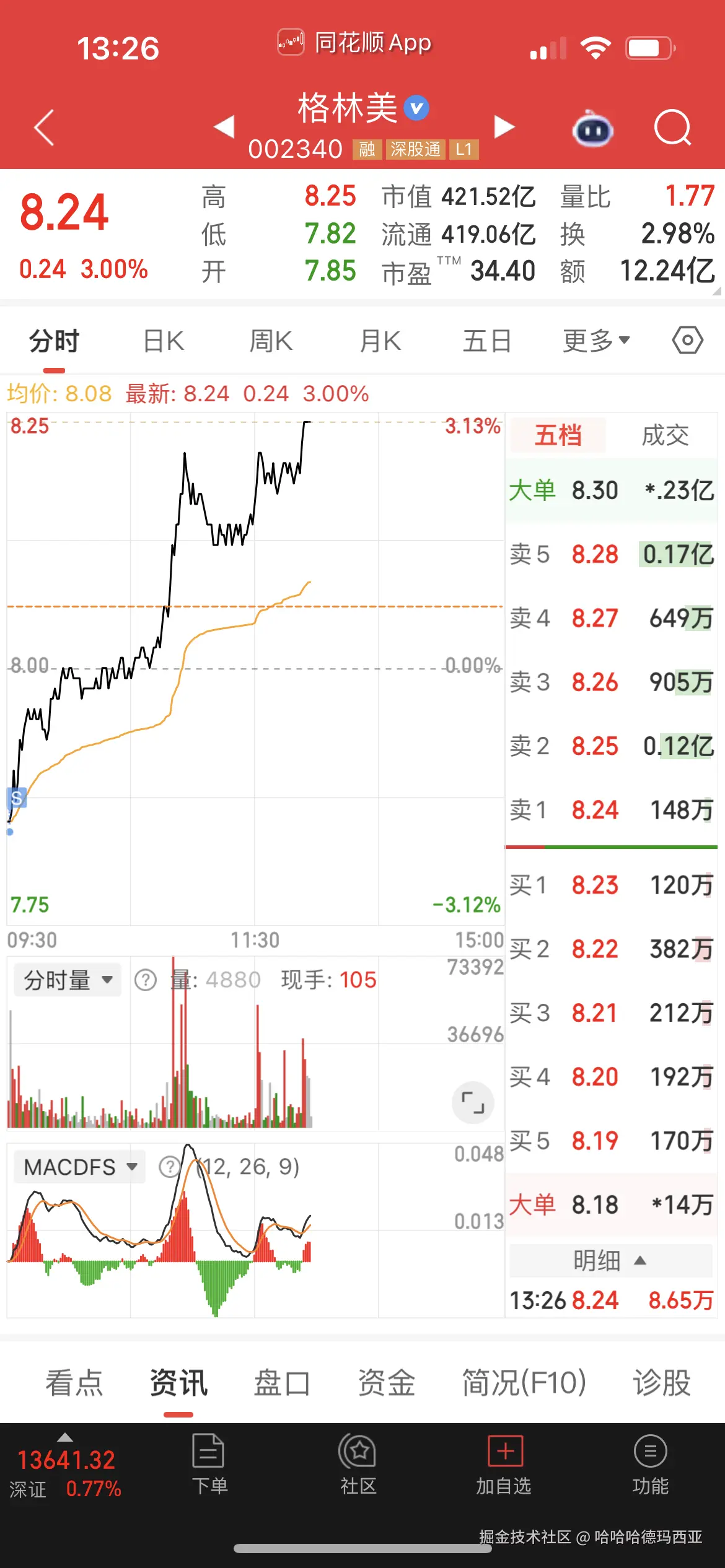
Task: Tap the next stock arrow
Action: tap(504, 126)
